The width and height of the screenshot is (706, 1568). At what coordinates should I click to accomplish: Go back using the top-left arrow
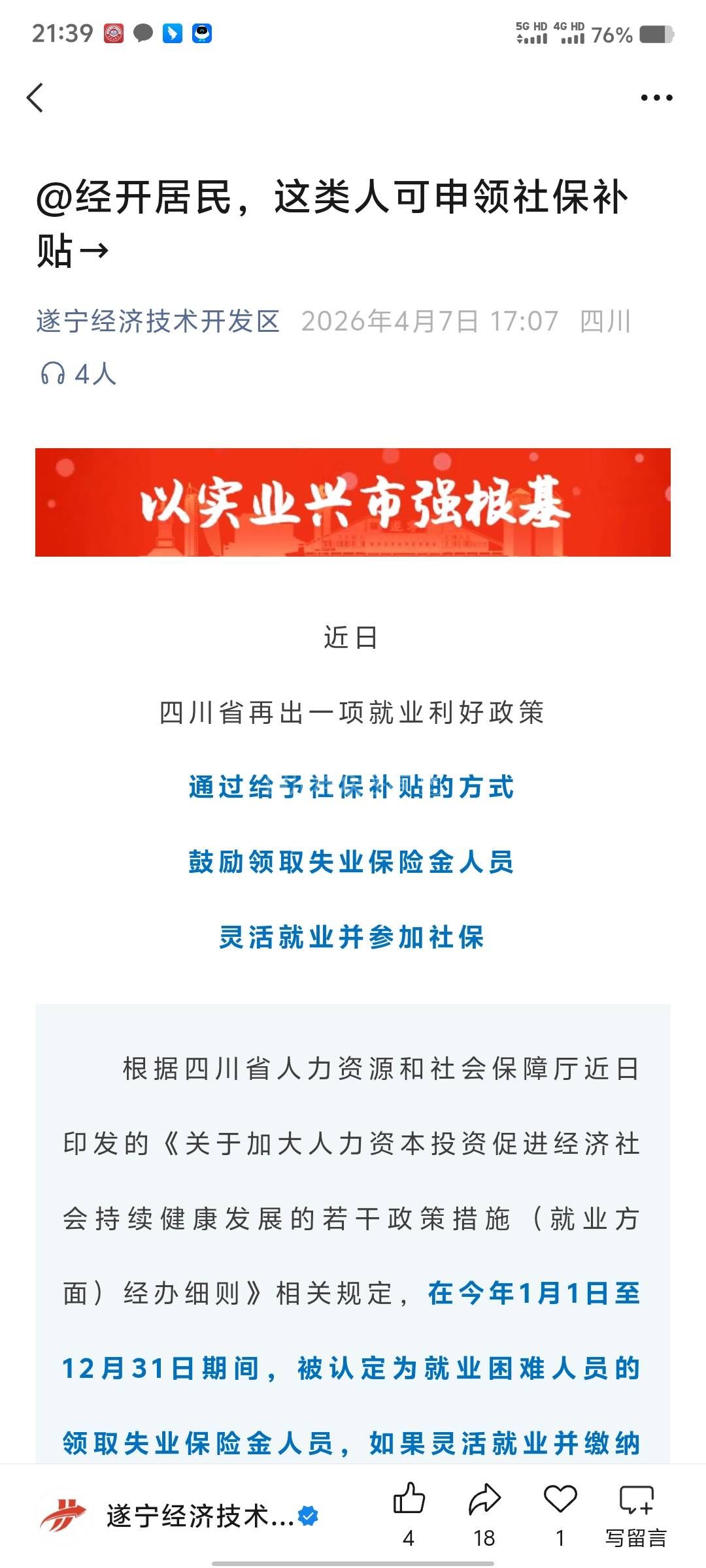[x=35, y=98]
